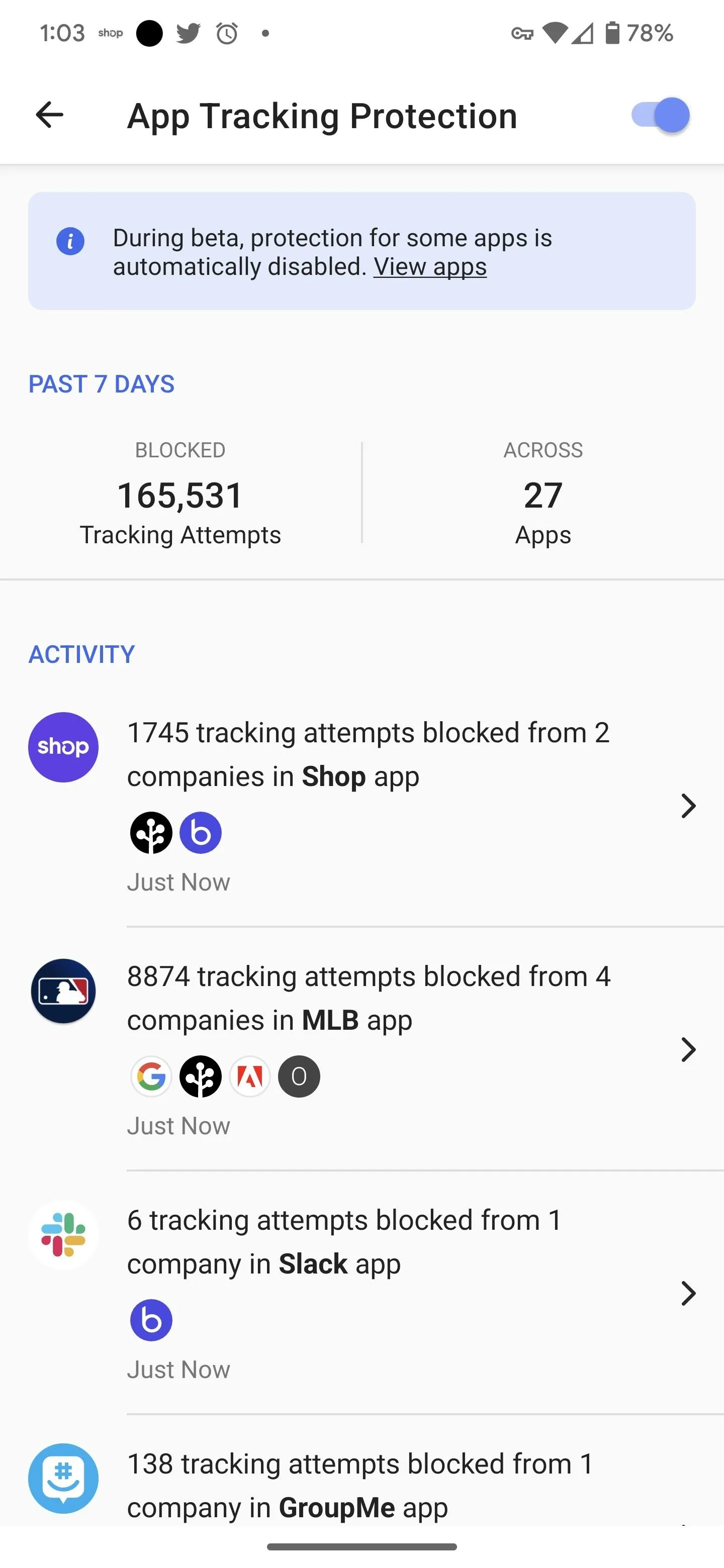Go back using the arrow icon
This screenshot has width=724, height=1568.
pyautogui.click(x=50, y=115)
